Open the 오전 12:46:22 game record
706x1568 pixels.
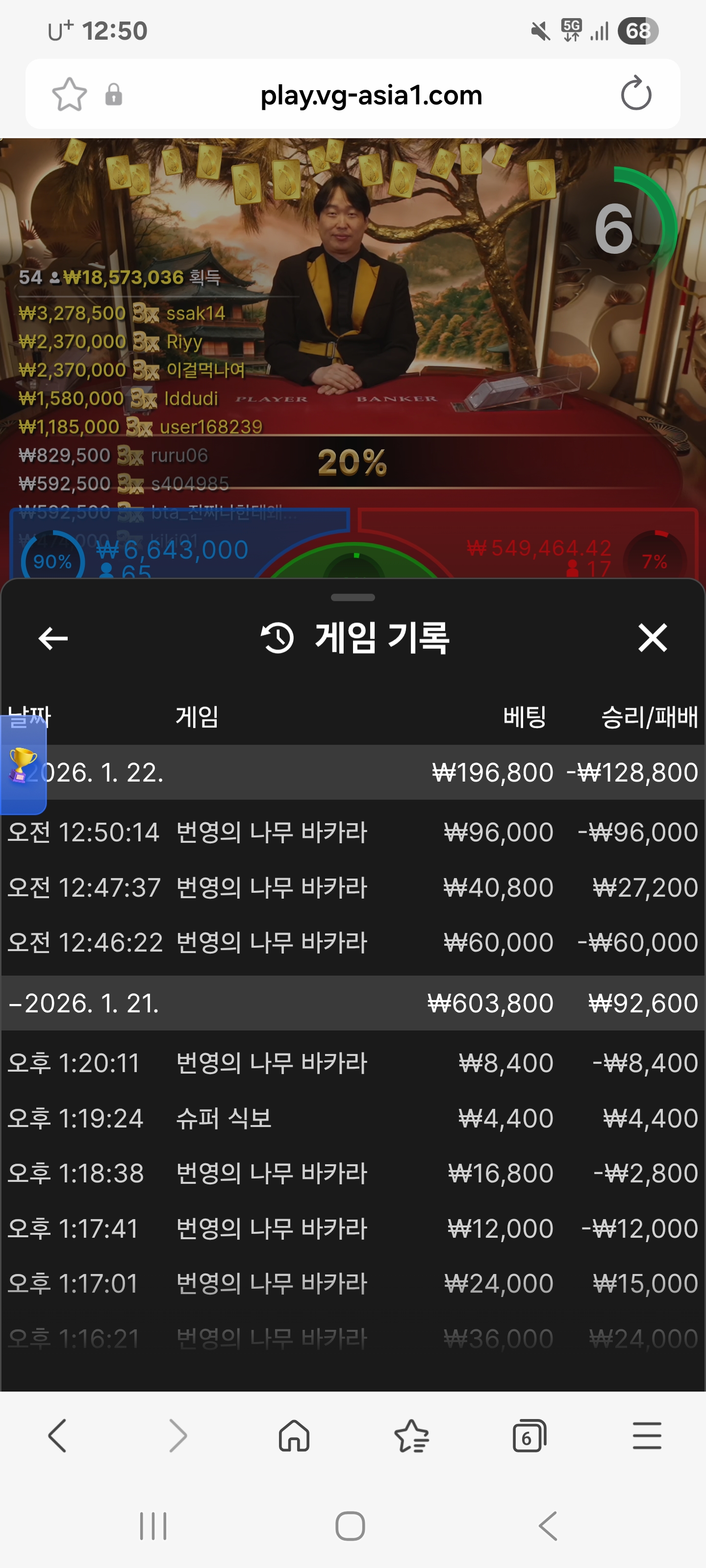coord(352,942)
